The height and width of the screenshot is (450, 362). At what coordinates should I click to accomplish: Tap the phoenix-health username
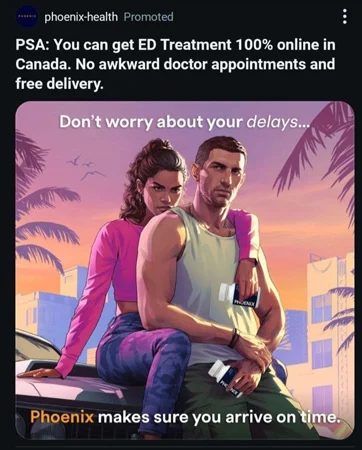tap(81, 17)
